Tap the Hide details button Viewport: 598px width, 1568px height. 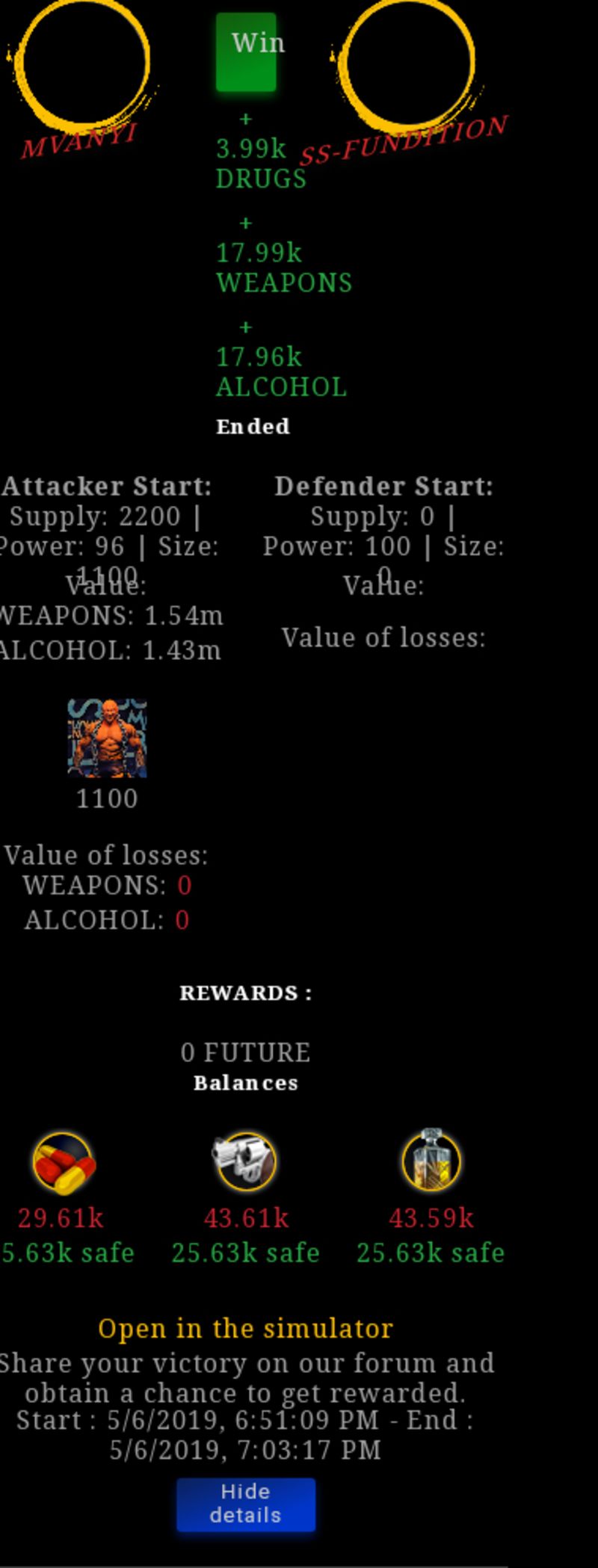tap(246, 1504)
